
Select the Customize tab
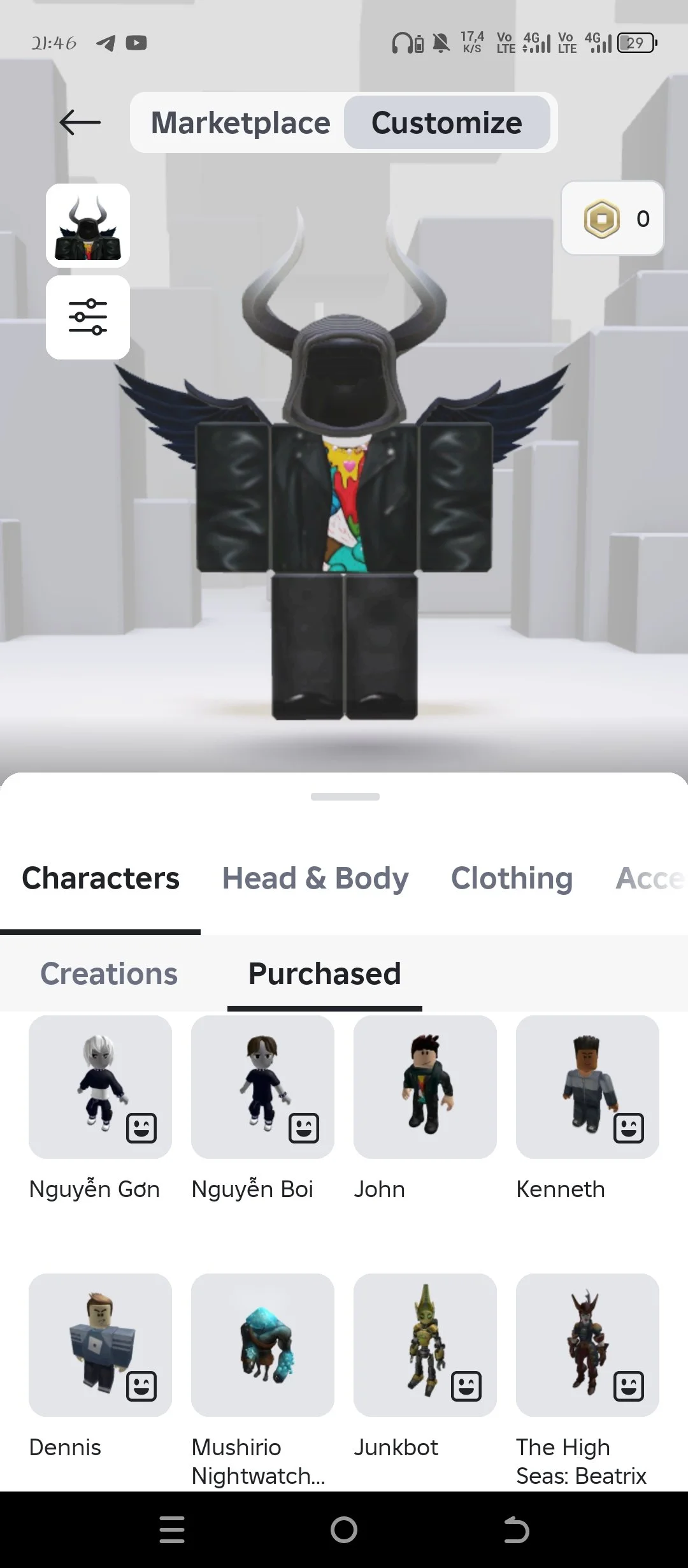tap(447, 122)
